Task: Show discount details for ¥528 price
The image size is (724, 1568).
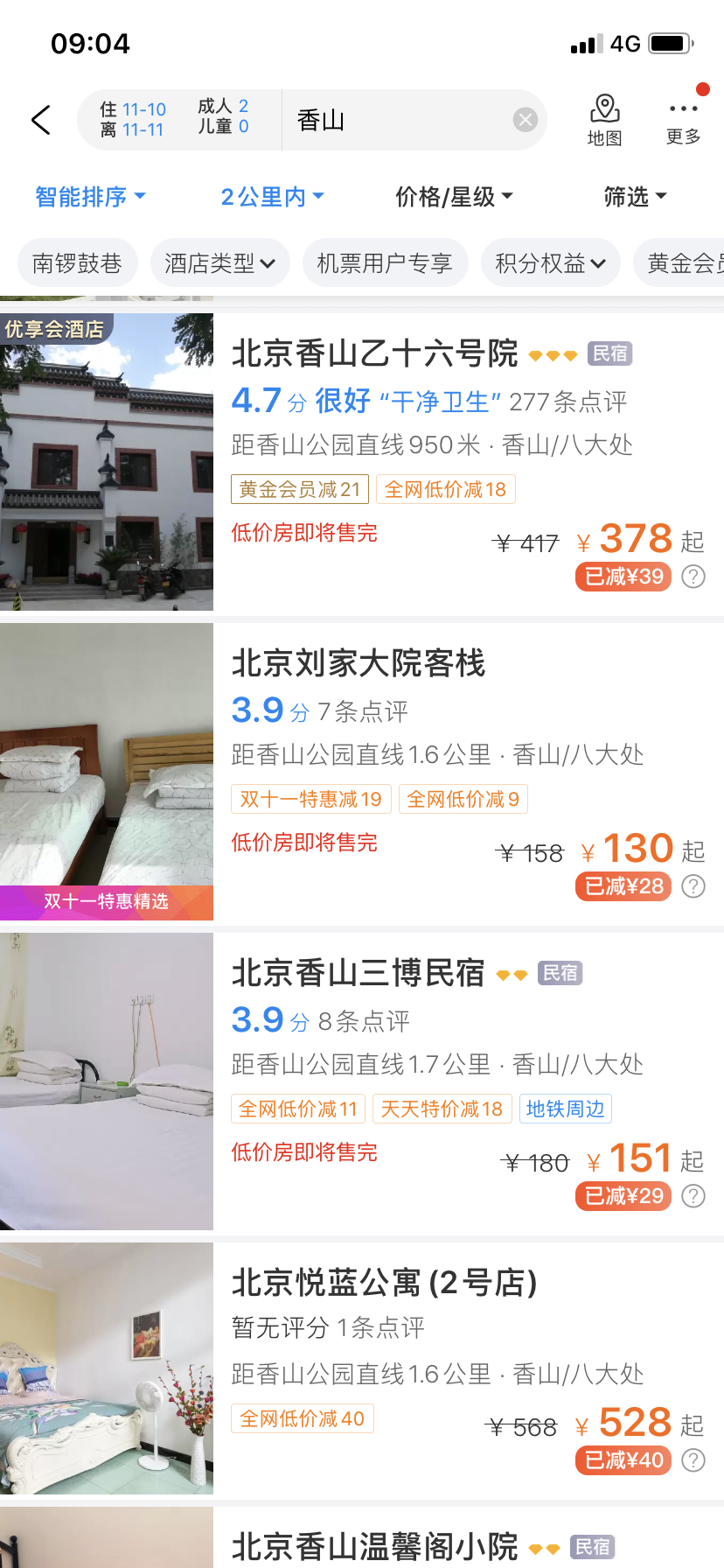Action: [x=693, y=1460]
